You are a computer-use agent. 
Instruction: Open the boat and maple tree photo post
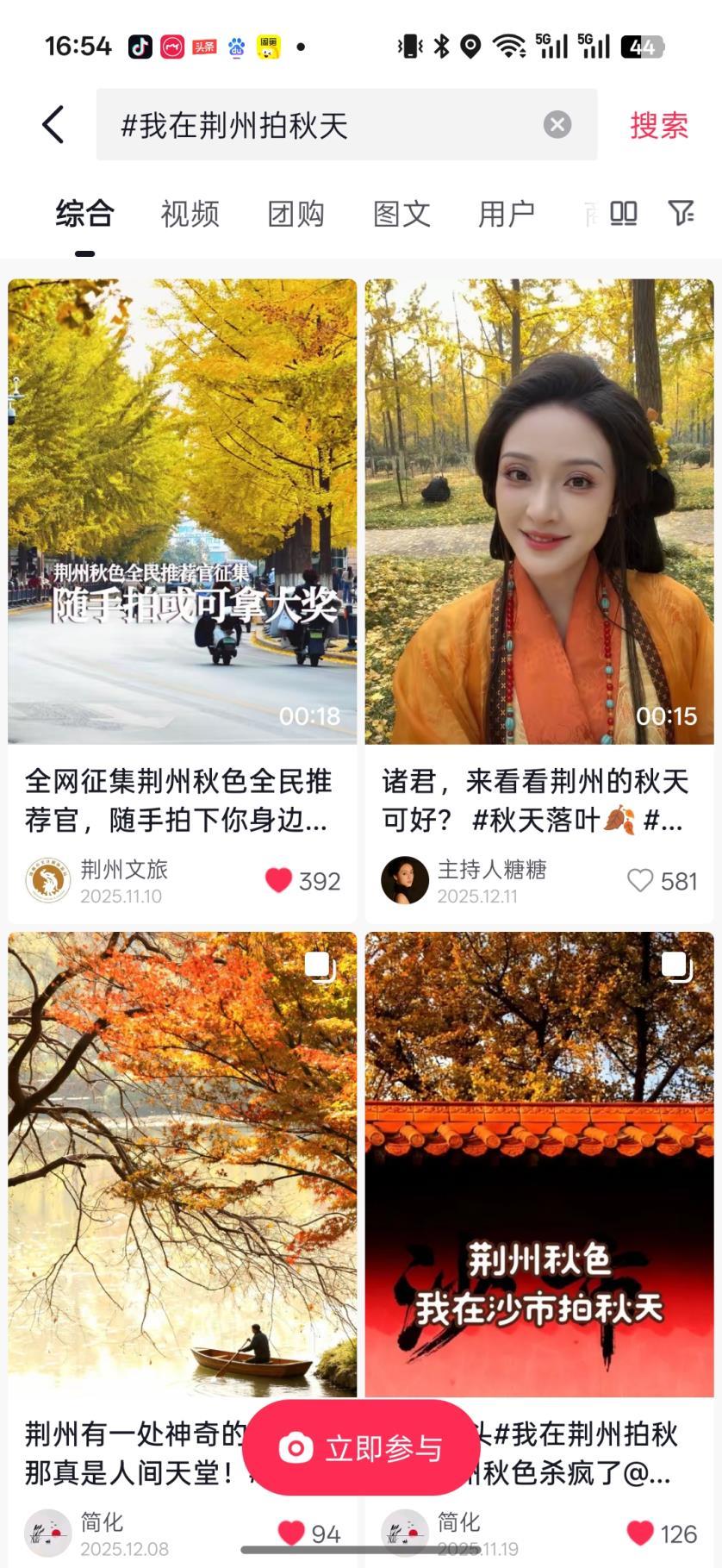coord(182,1164)
